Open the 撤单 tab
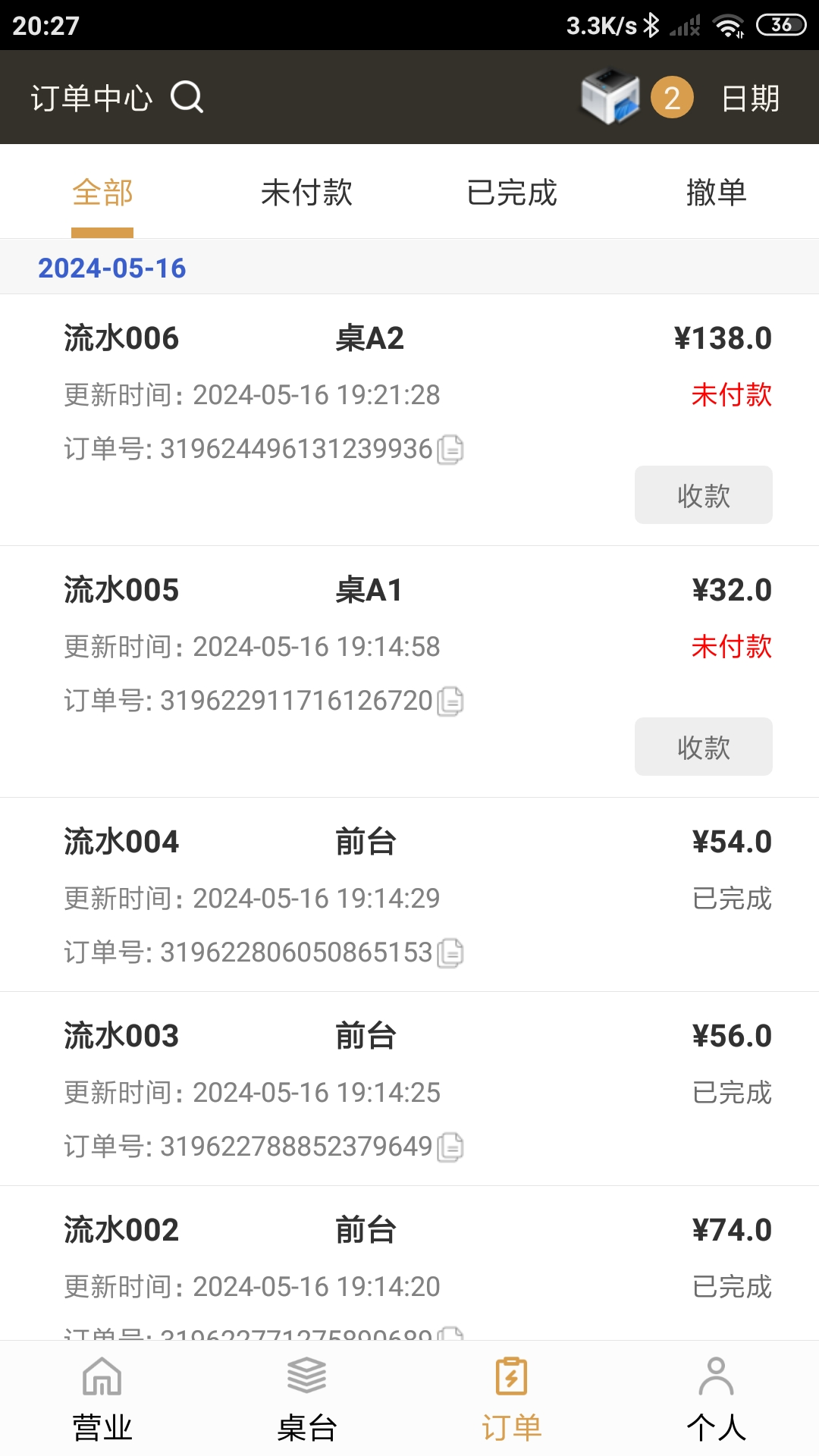This screenshot has height=1456, width=819. pos(715,193)
